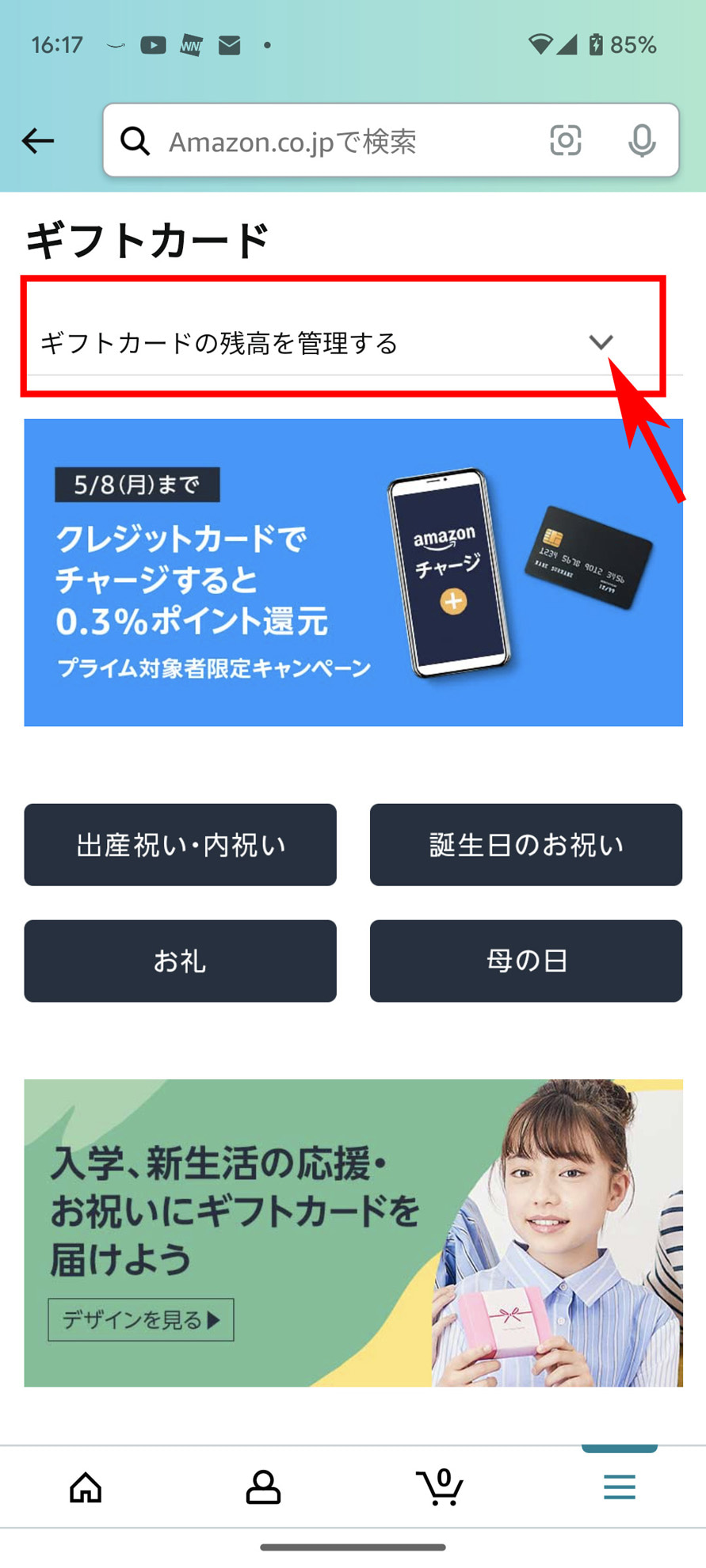
Task: Open the 母の日 gift category
Action: [x=525, y=961]
